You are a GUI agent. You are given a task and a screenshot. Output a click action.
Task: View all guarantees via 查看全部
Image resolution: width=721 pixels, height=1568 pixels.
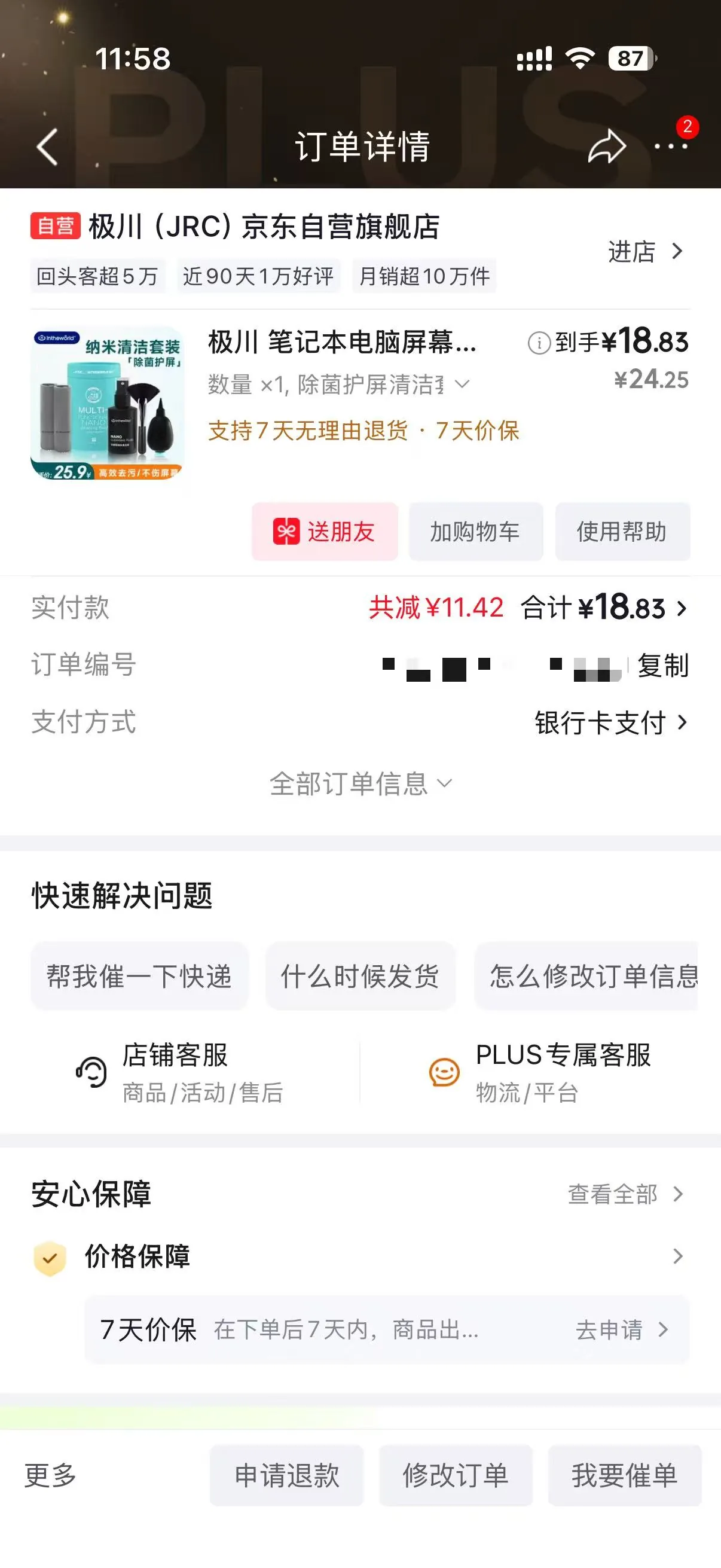point(625,1194)
